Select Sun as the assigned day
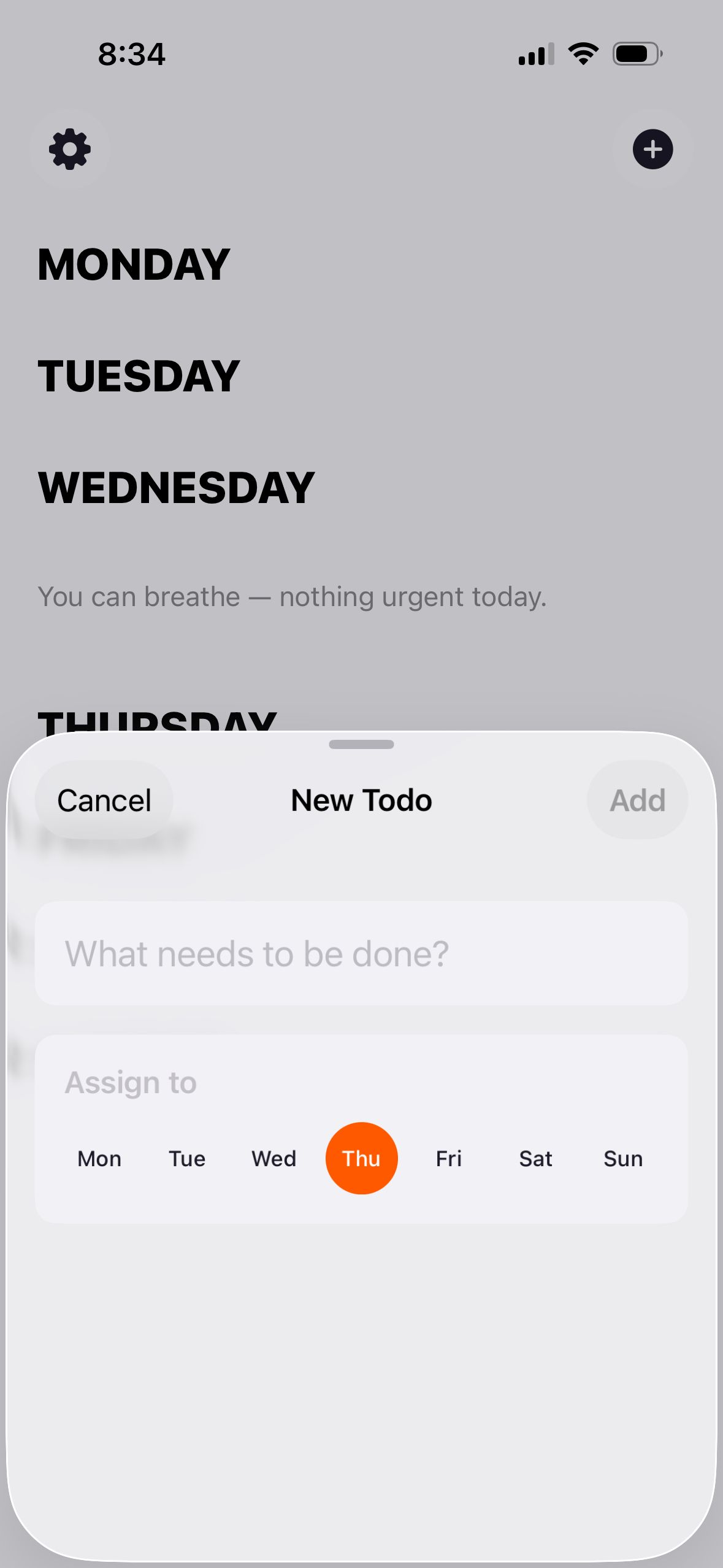The width and height of the screenshot is (723, 1568). tap(623, 1158)
